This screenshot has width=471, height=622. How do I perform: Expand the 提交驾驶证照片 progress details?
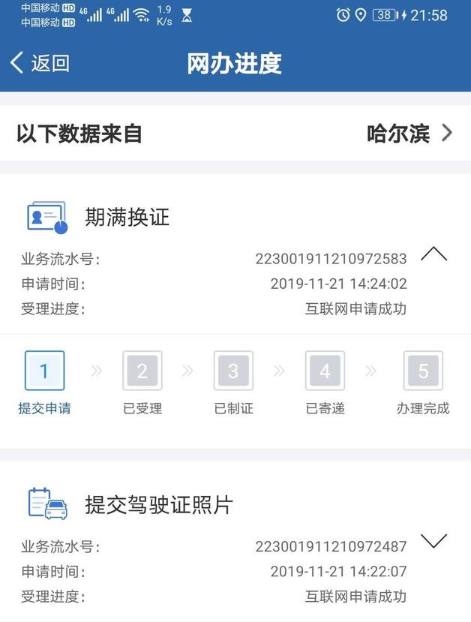[434, 541]
